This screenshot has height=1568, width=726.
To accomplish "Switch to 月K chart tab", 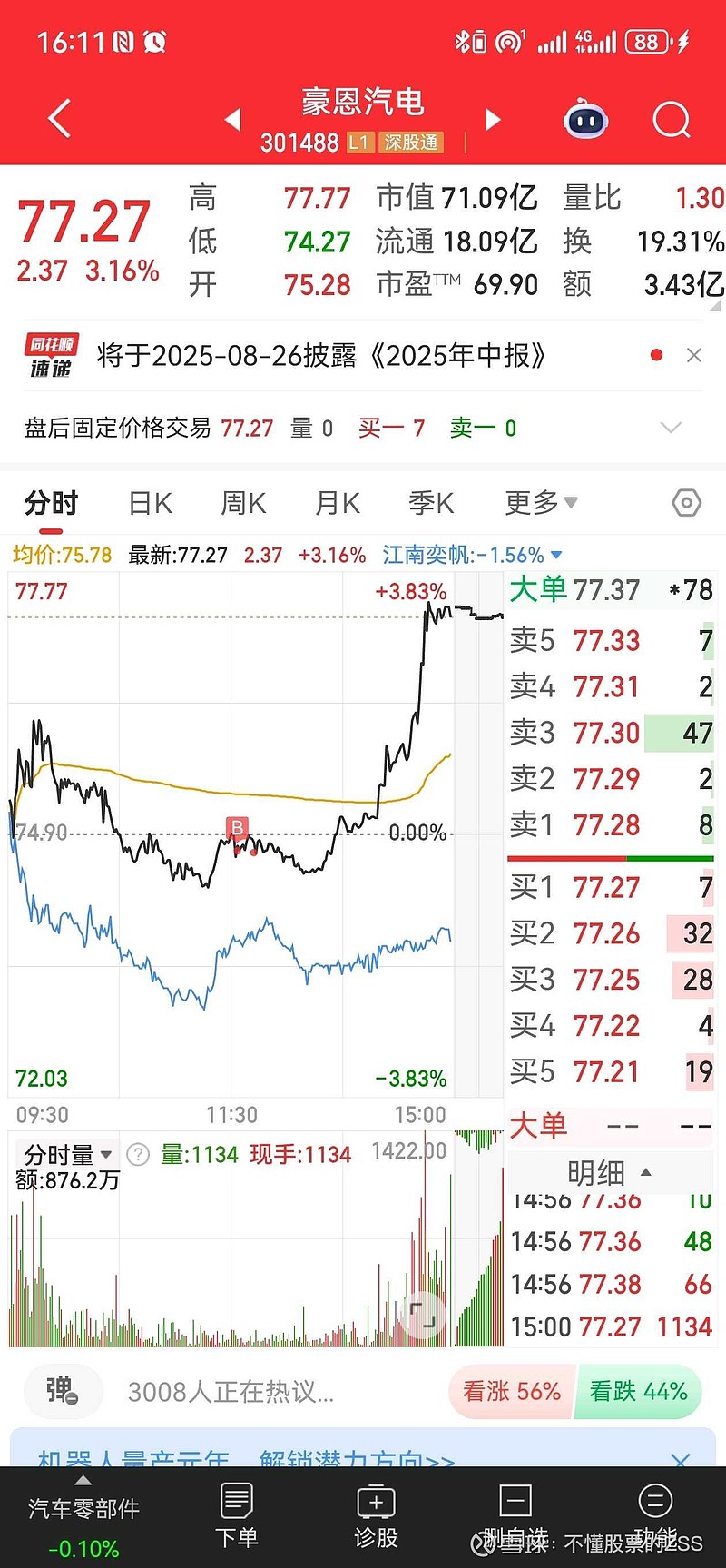I will [x=338, y=503].
